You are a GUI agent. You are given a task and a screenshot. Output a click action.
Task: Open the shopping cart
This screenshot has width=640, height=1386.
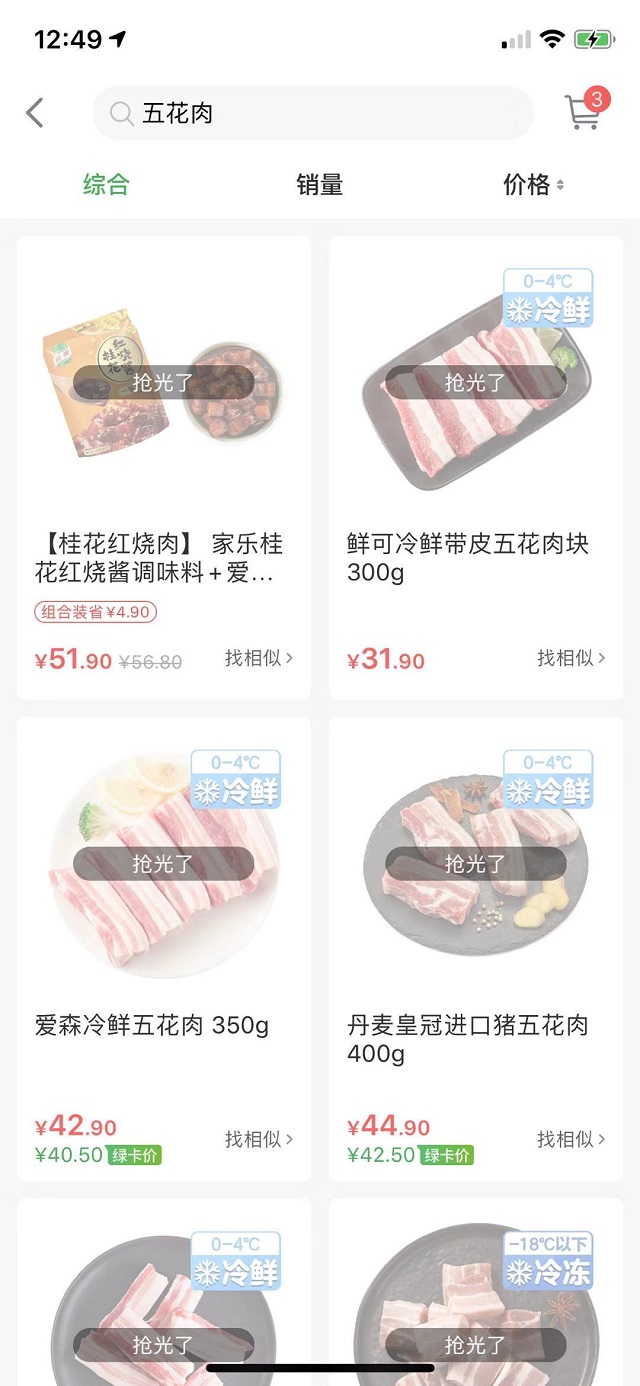[x=585, y=111]
